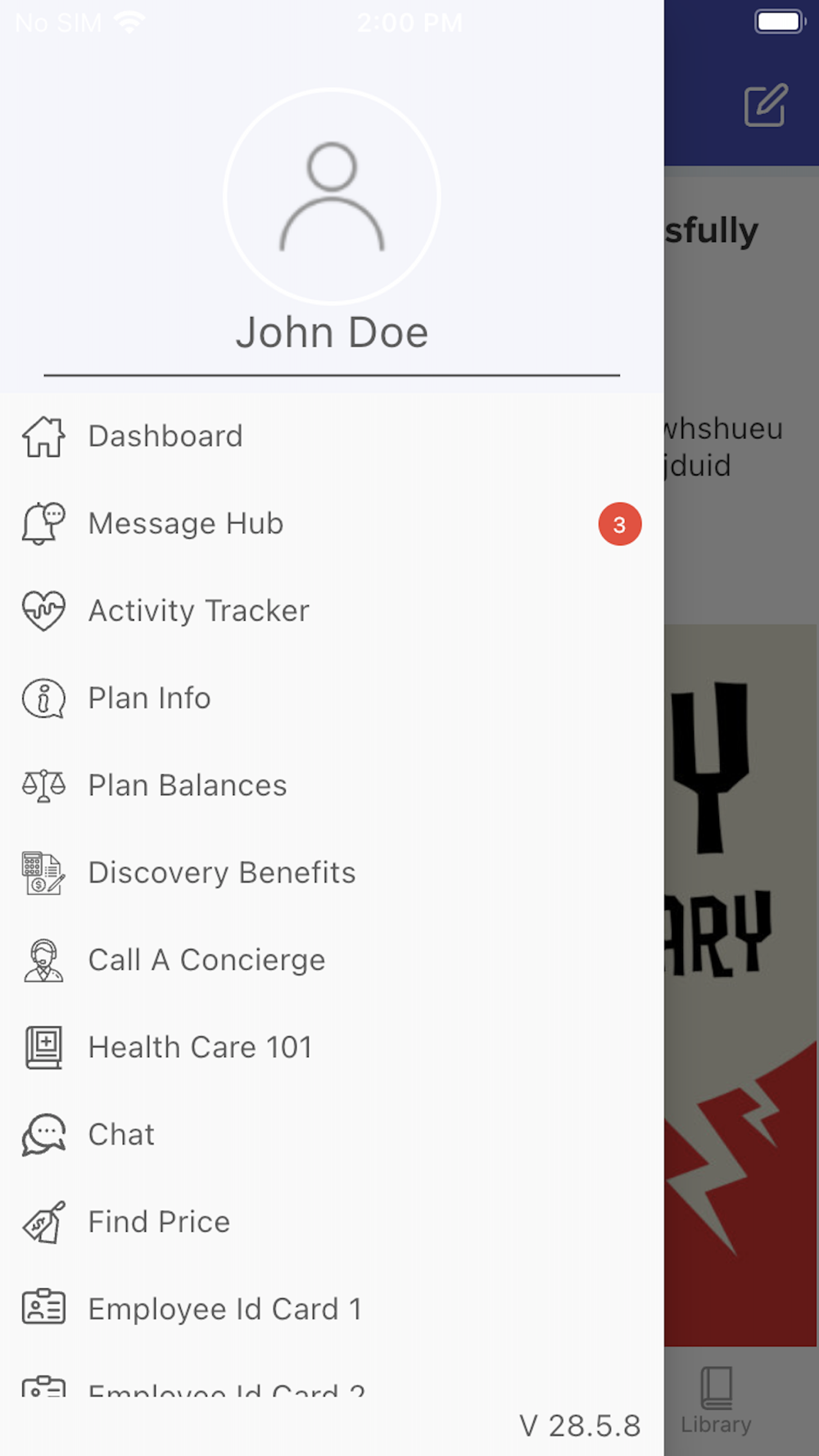View Plan Balances

[332, 785]
